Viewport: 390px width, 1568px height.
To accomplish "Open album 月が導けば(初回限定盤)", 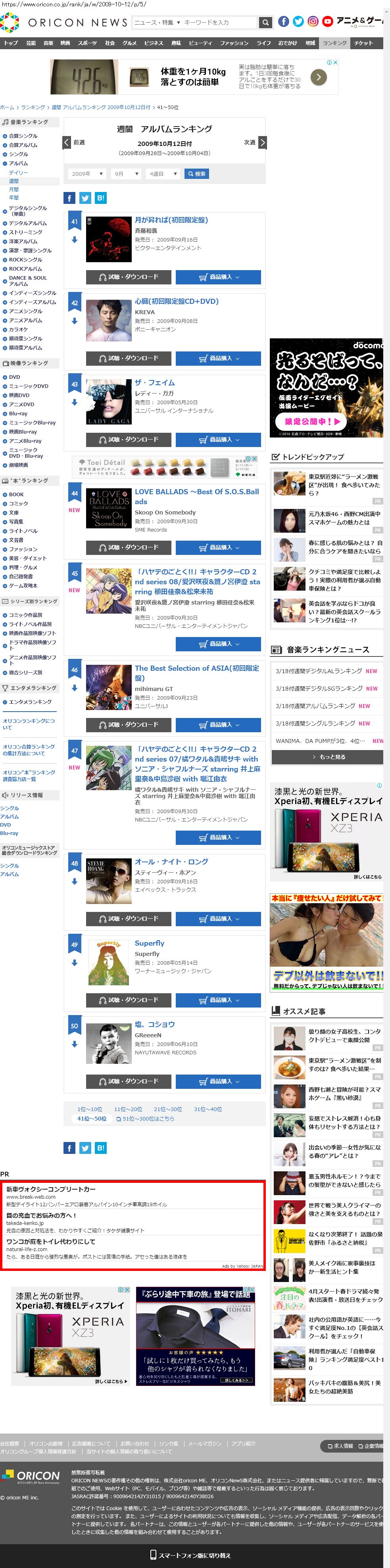I will [x=171, y=221].
